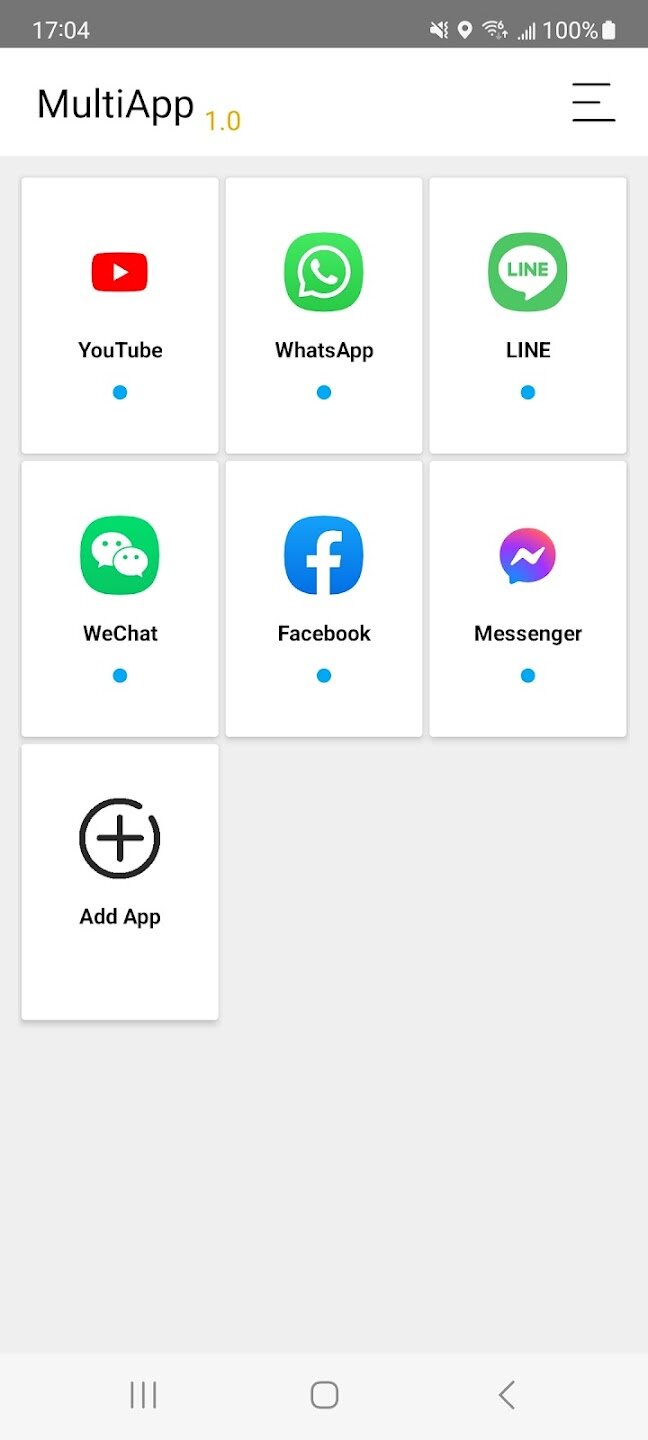Tap Add App to add another app
The width and height of the screenshot is (648, 1440).
(120, 860)
